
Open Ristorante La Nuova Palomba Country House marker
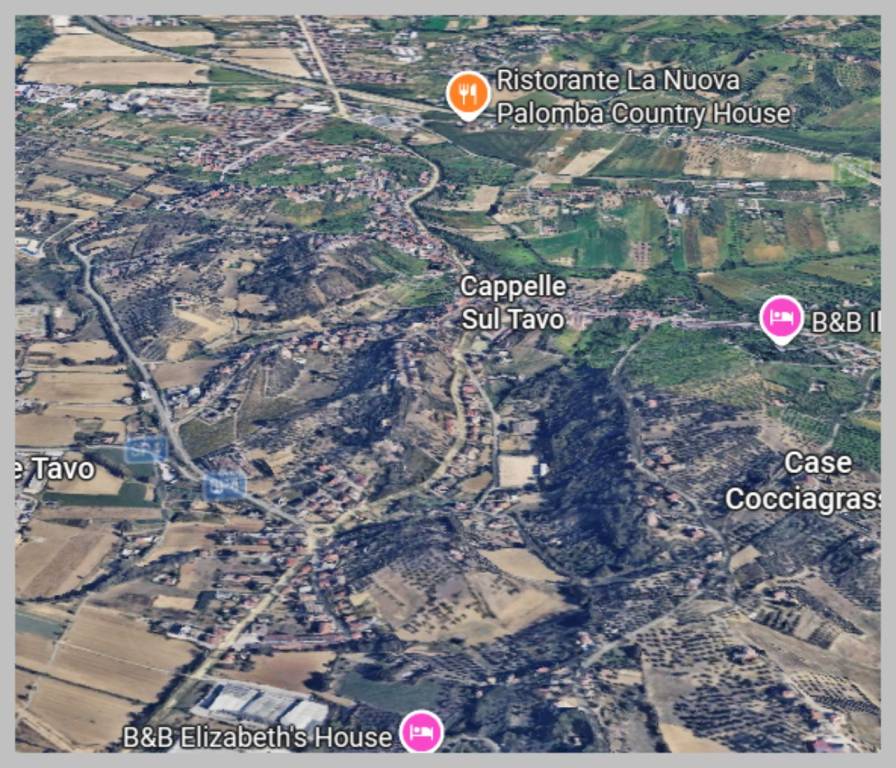point(467,94)
